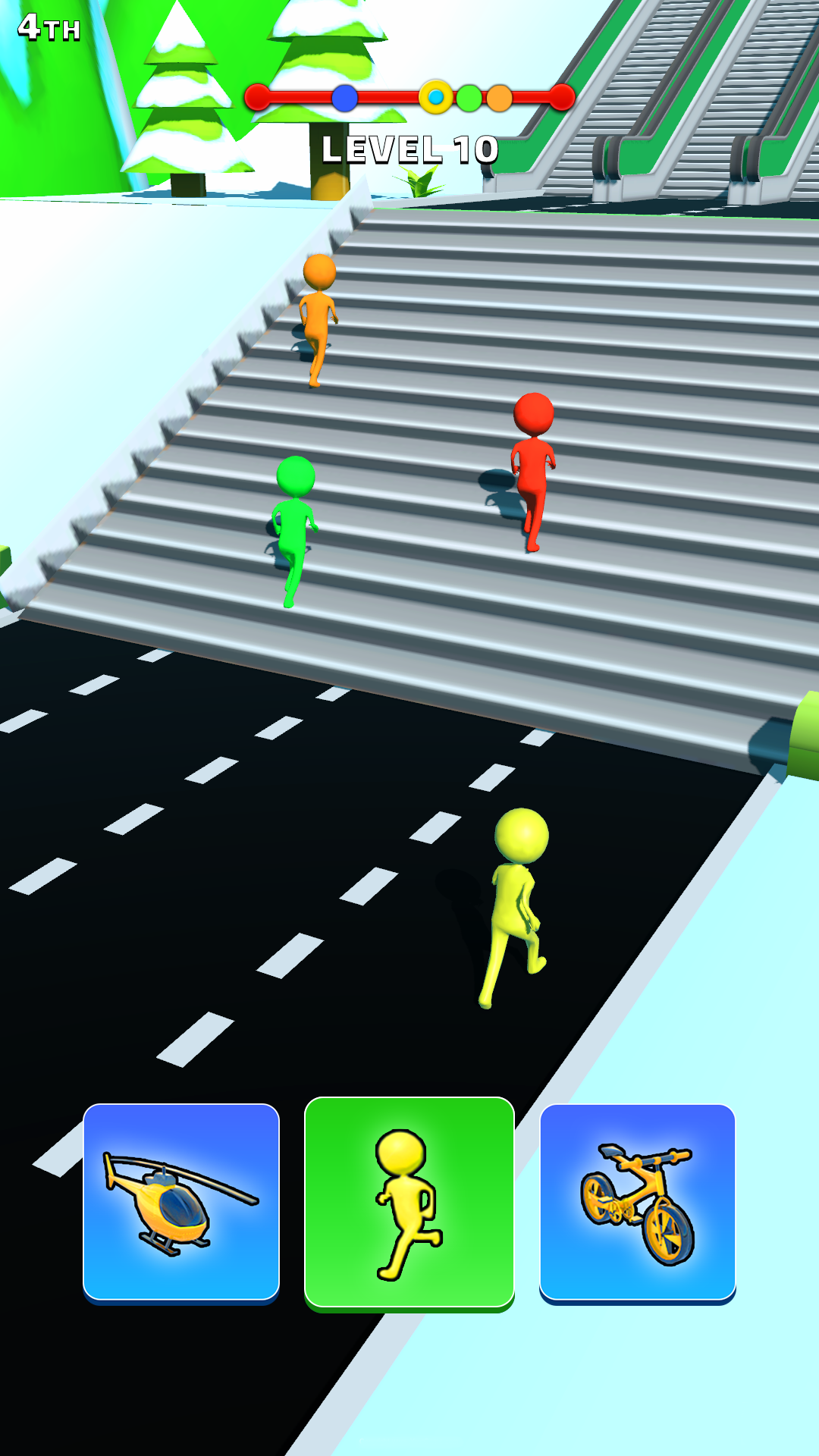Choose the bicycle vehicle

(x=638, y=1203)
